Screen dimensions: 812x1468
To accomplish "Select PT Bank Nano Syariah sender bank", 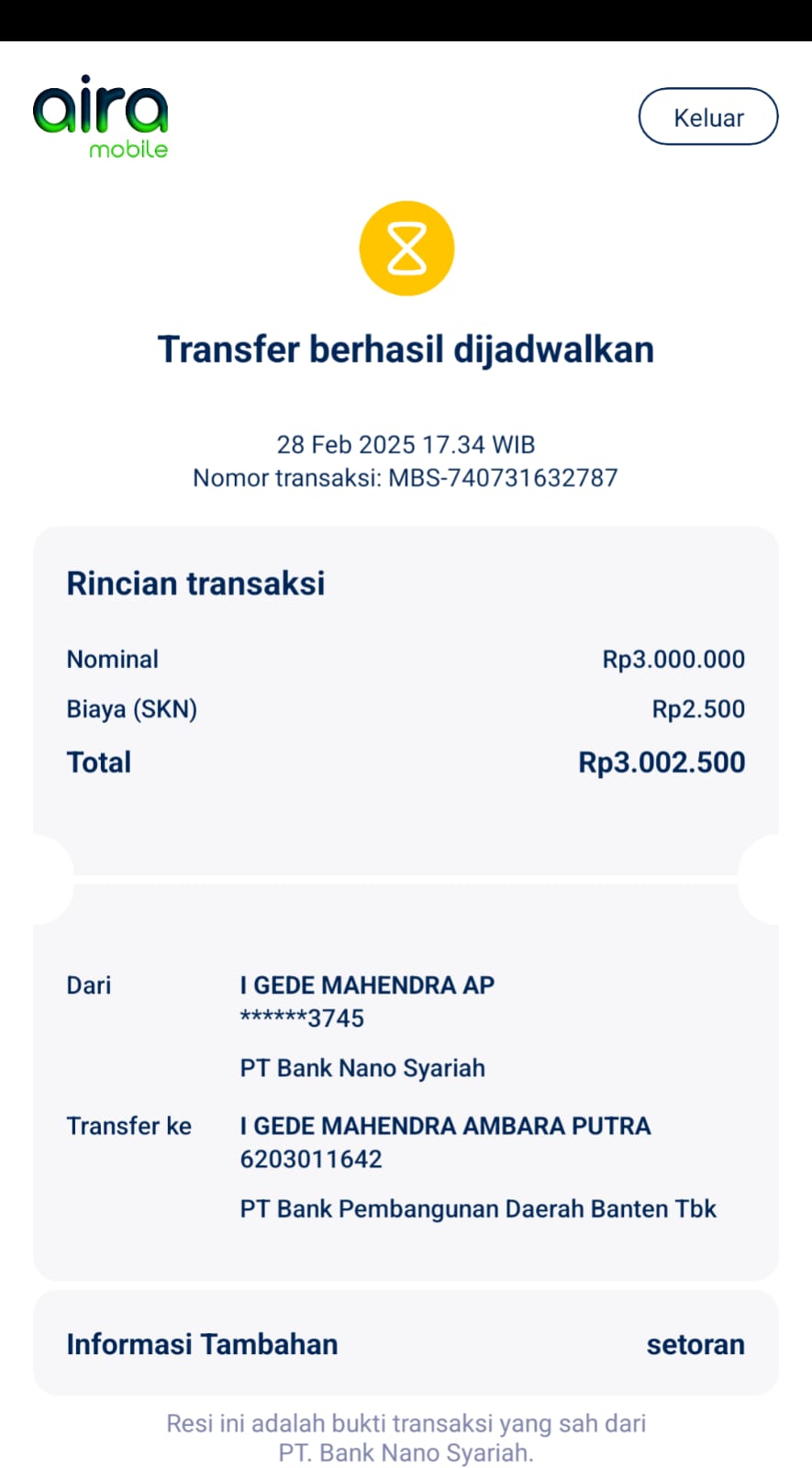I will click(x=362, y=1067).
